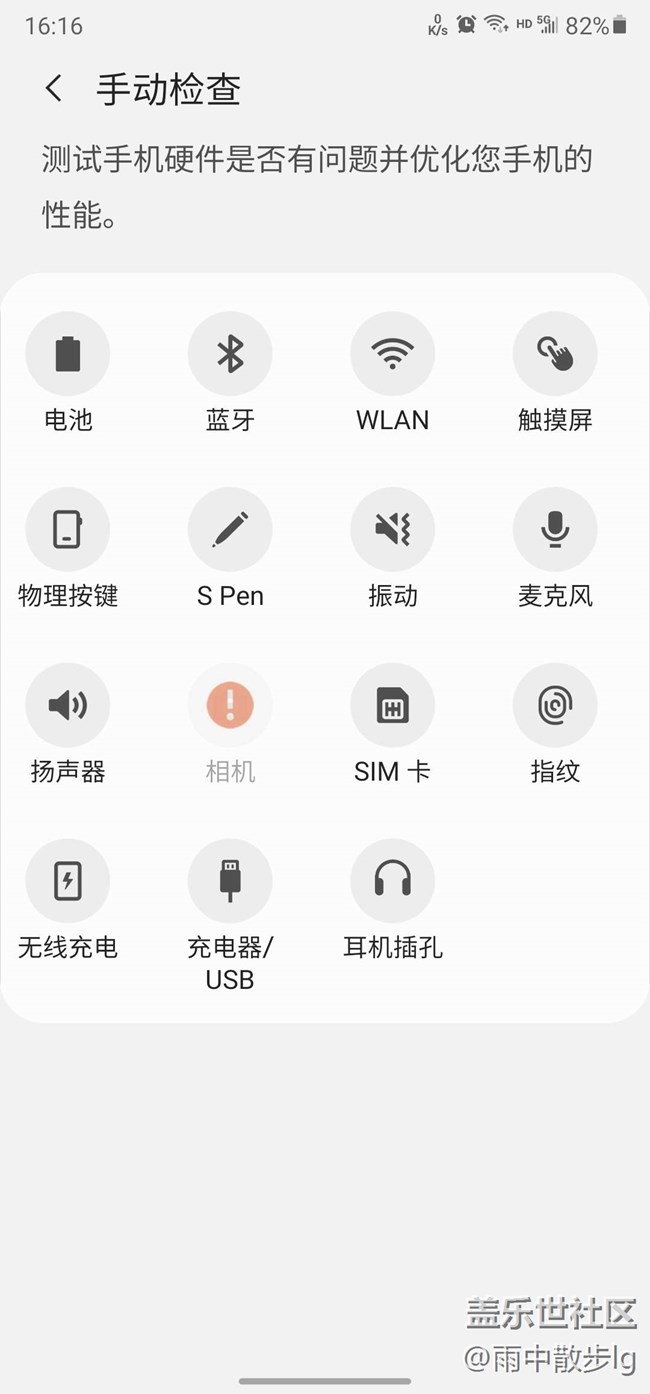Run the 蓝牙 Bluetooth test
This screenshot has height=1394, width=650.
[230, 354]
